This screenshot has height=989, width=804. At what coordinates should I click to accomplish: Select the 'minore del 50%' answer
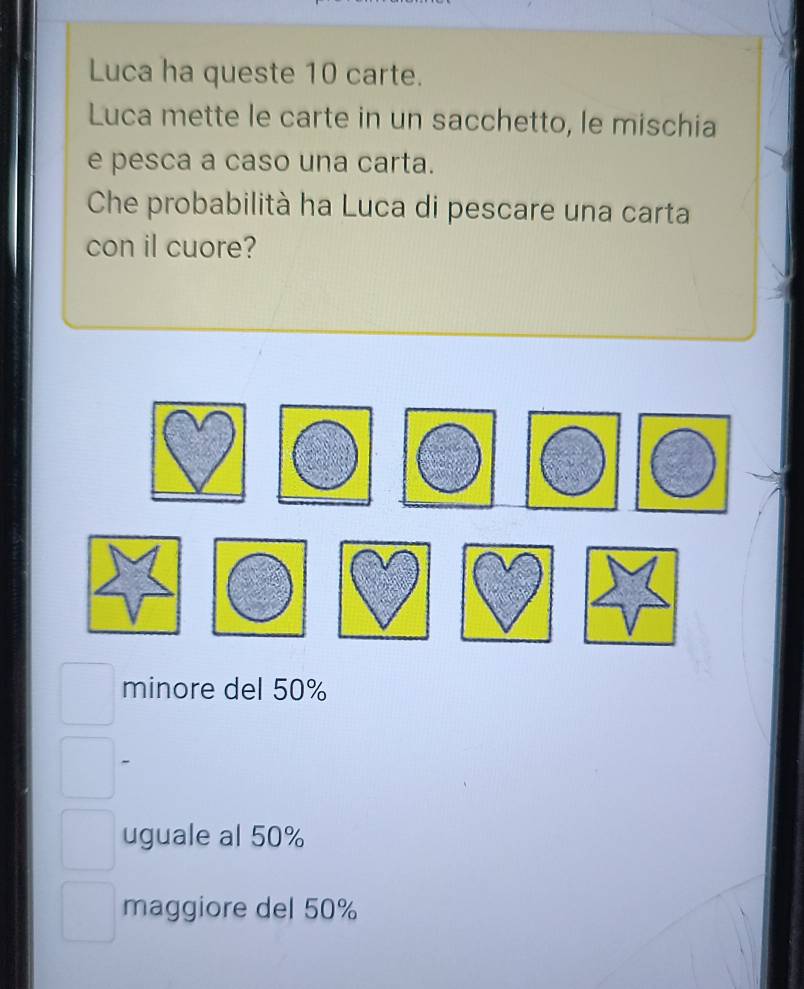click(87, 697)
